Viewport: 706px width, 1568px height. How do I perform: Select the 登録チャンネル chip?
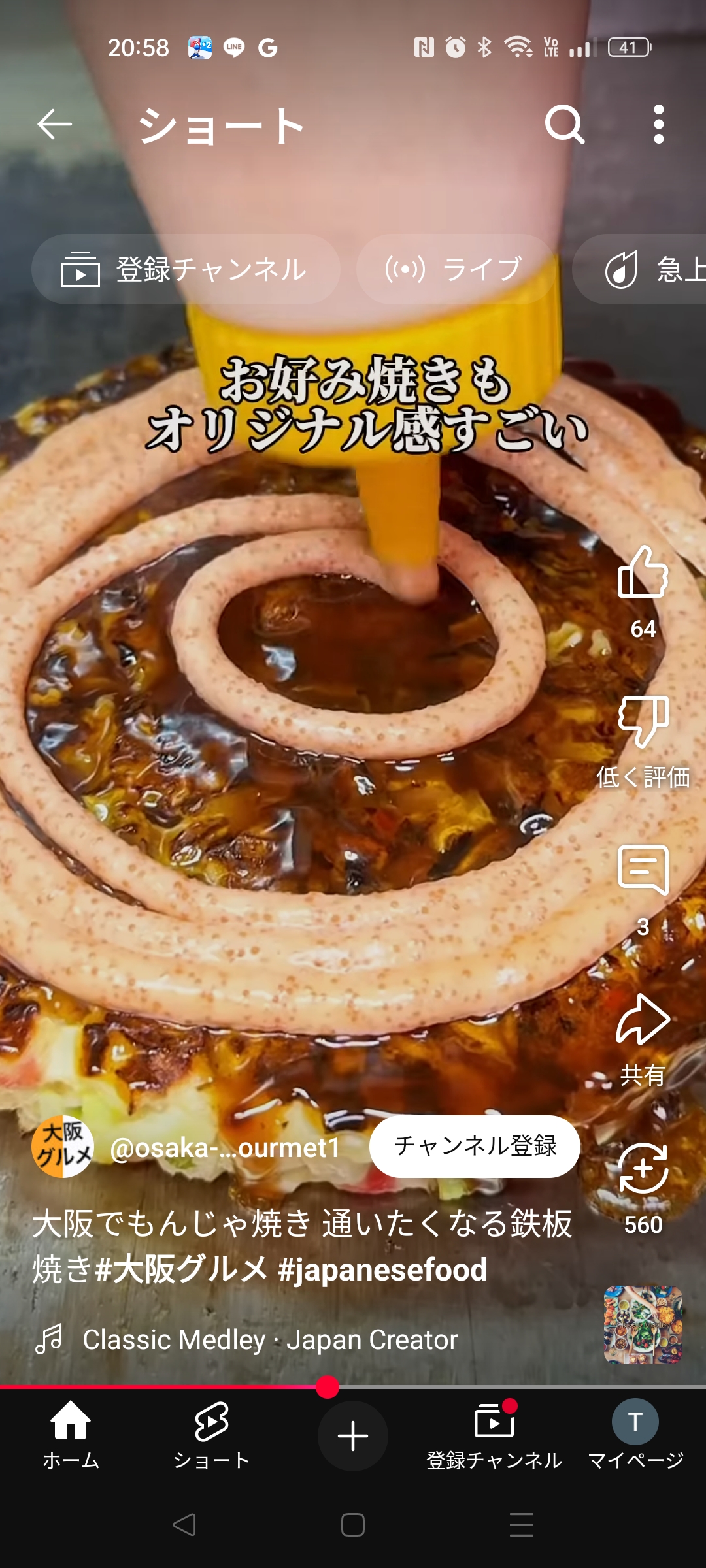click(x=186, y=269)
